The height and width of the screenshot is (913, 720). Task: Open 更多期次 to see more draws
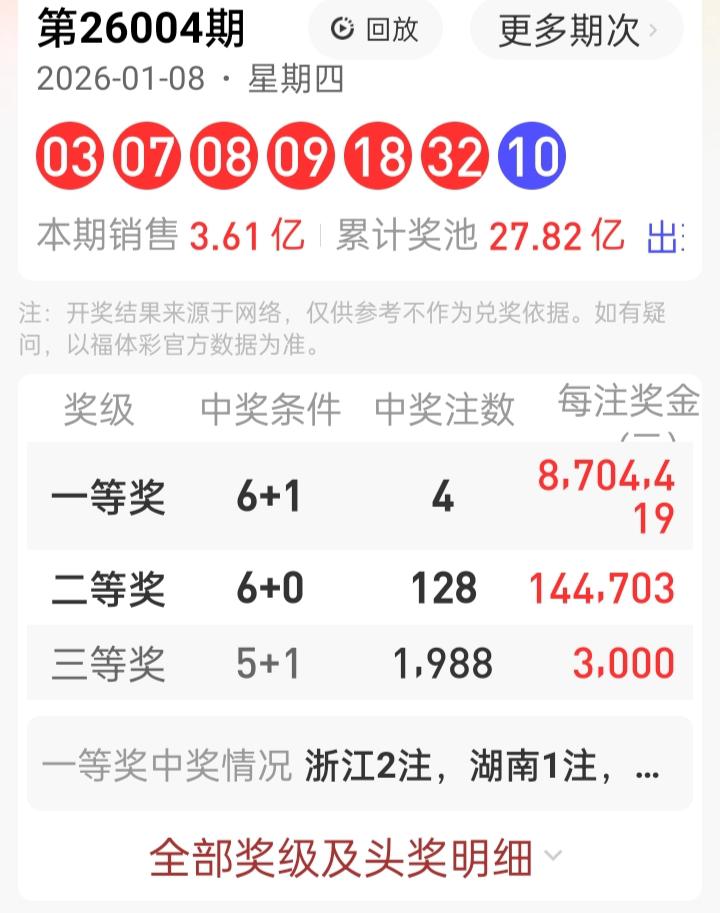pyautogui.click(x=577, y=30)
